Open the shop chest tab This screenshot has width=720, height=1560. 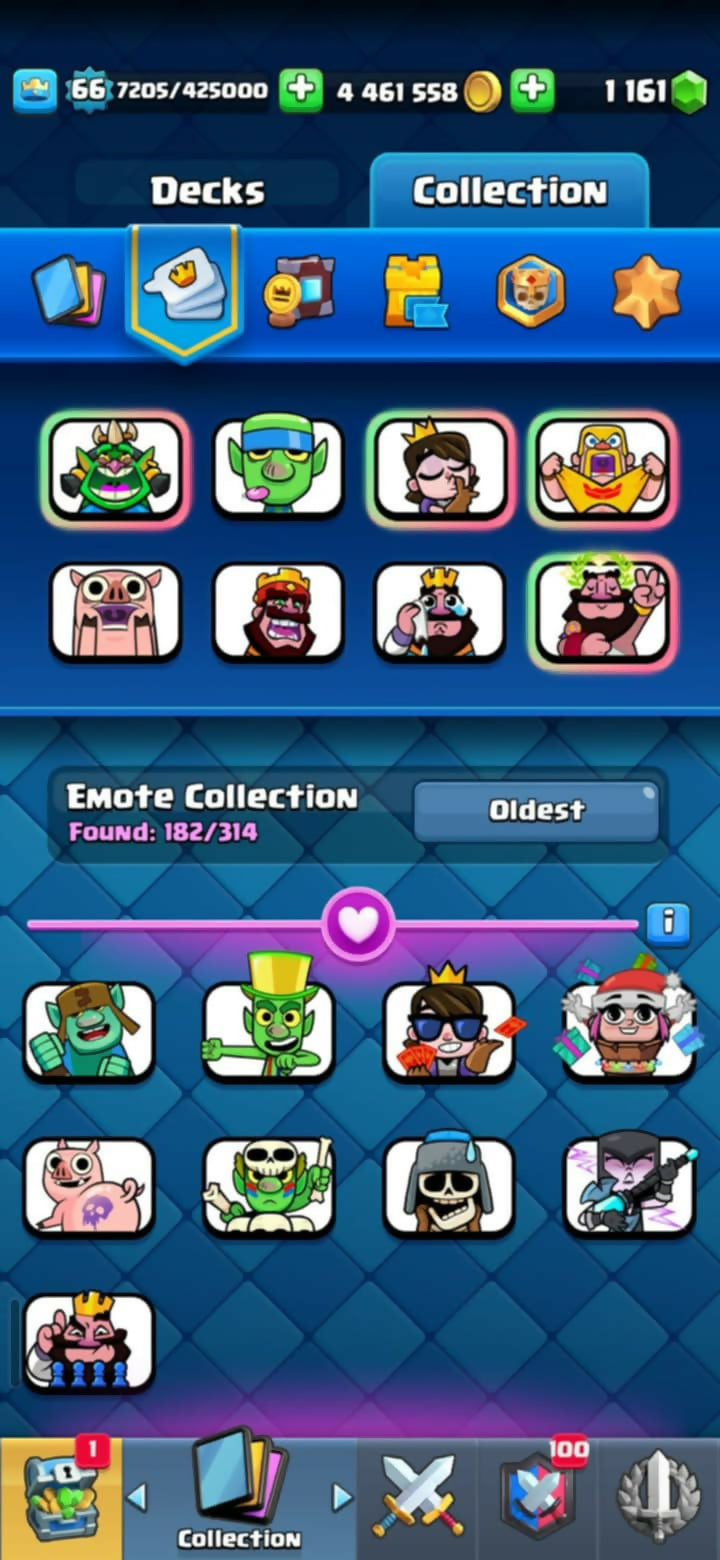(x=62, y=1498)
